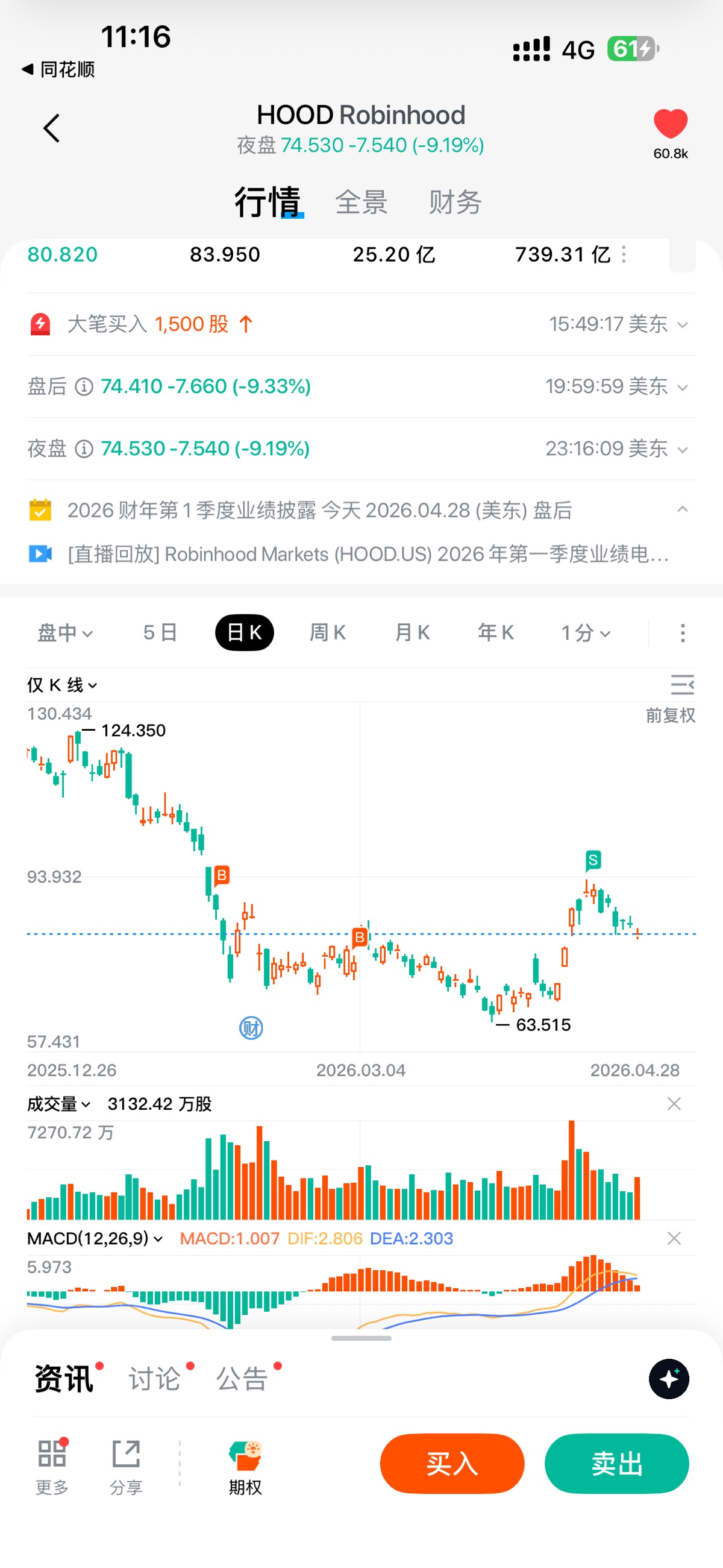Tap 卖出 to sell HOOD

tap(616, 1463)
